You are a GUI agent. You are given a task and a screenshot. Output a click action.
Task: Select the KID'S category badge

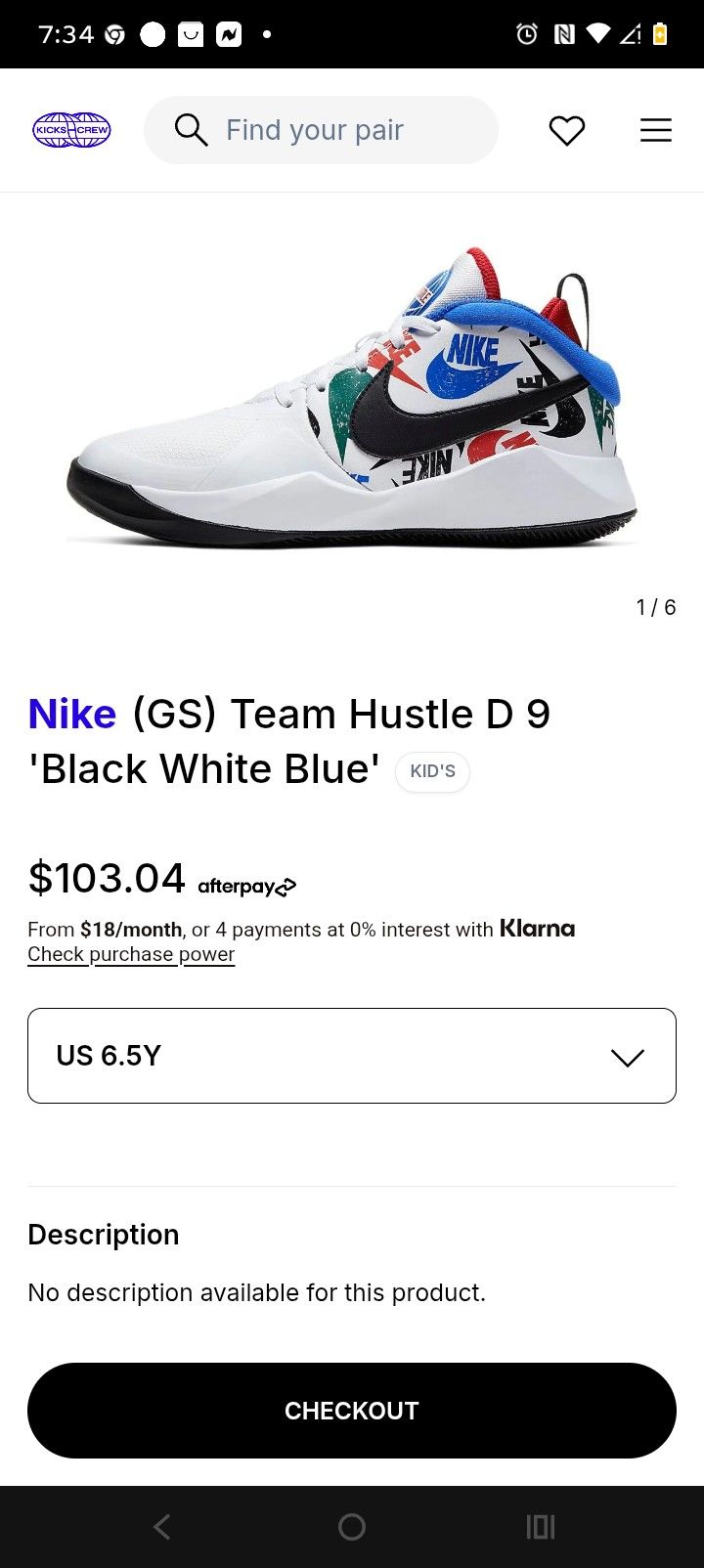click(432, 771)
